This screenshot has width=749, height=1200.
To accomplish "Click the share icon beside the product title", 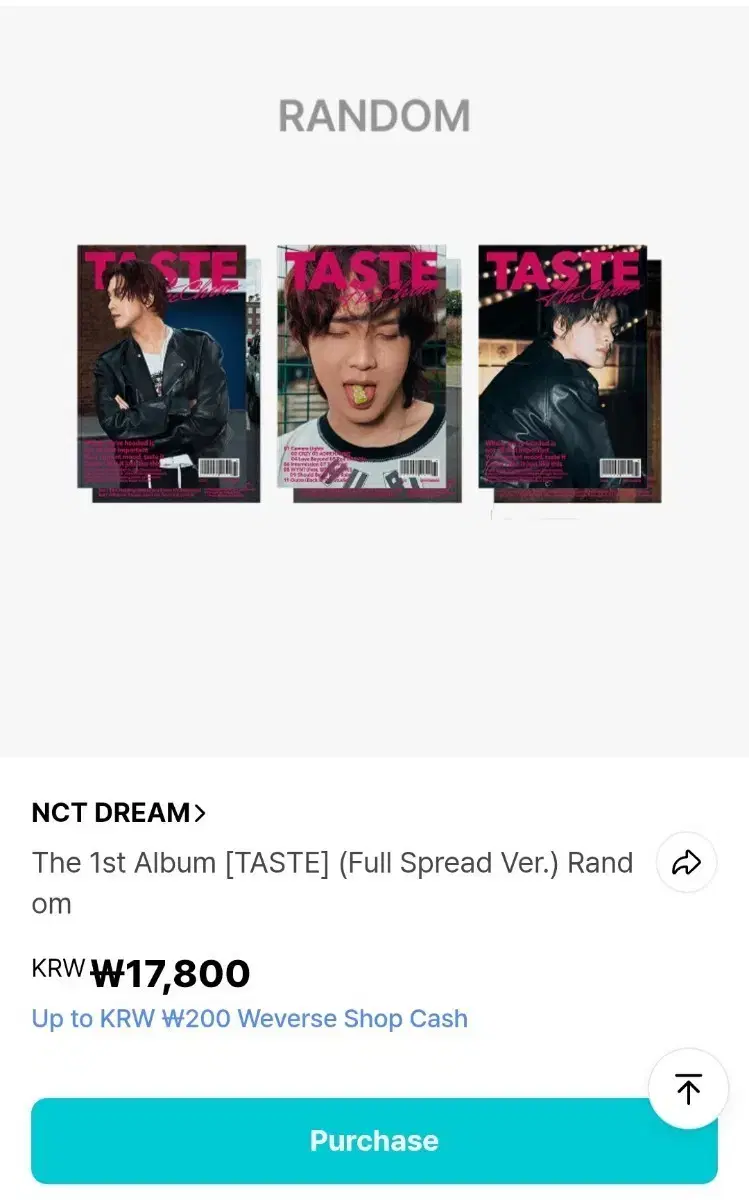I will (x=687, y=862).
